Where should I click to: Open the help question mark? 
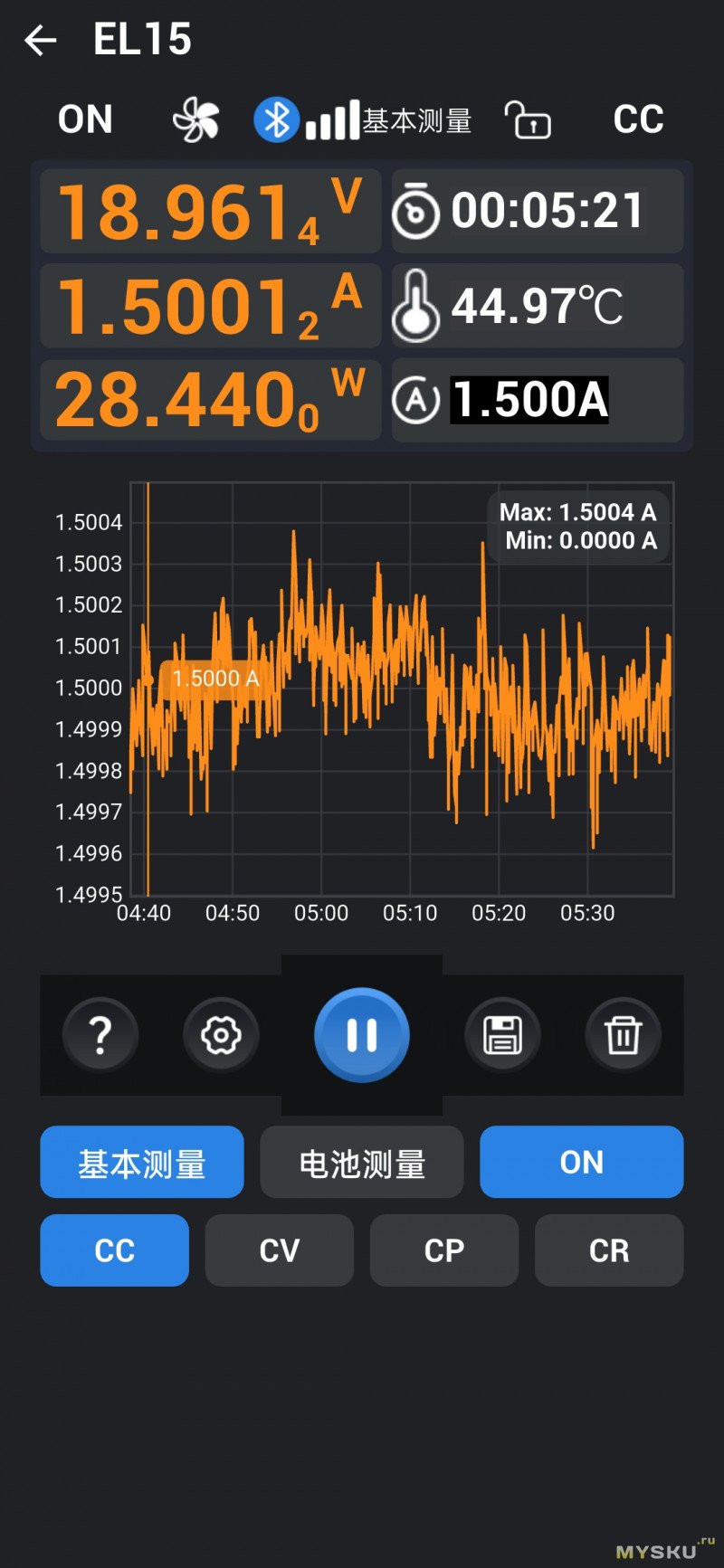click(x=100, y=1034)
